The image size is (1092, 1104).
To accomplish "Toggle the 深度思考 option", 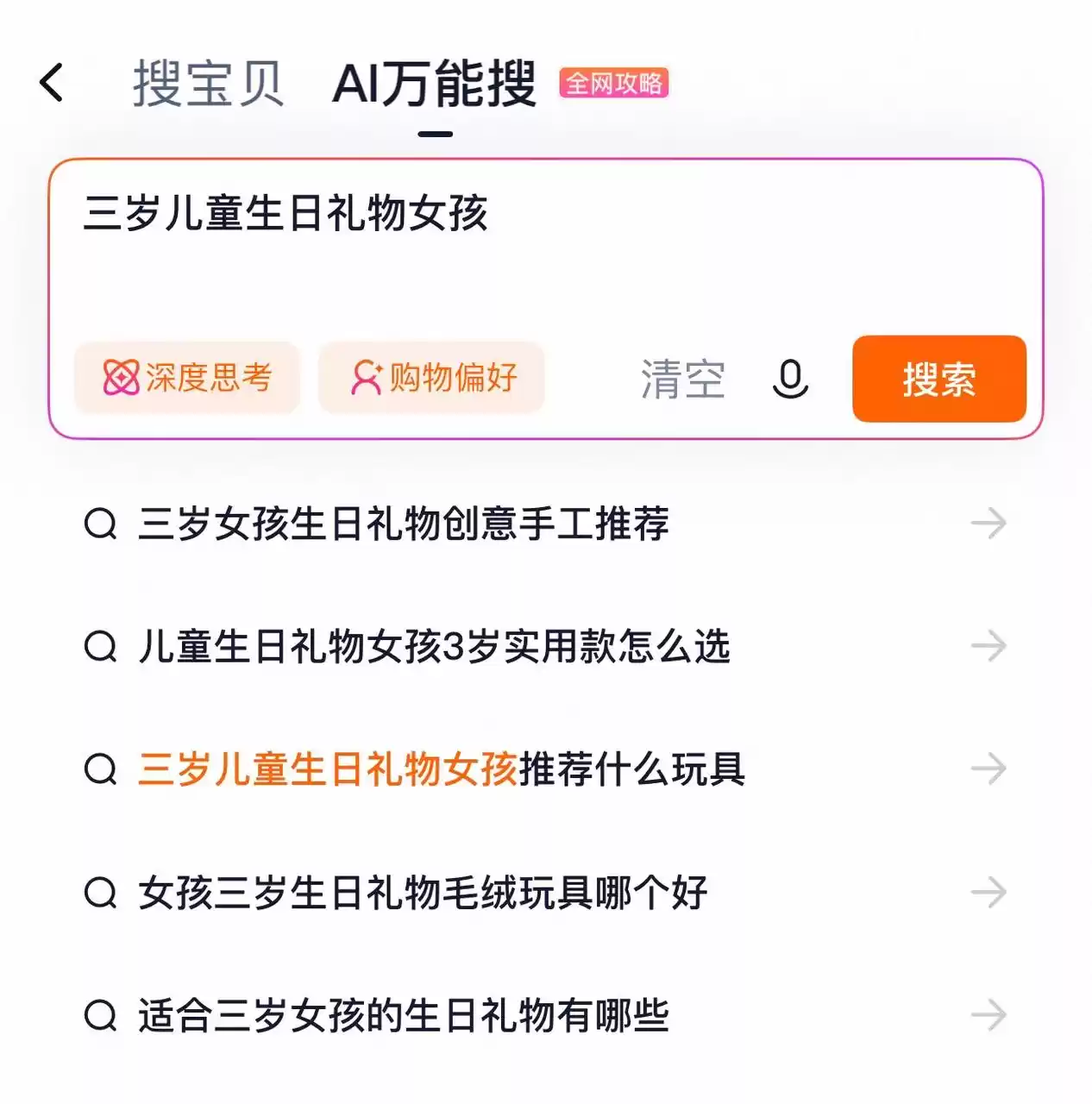I will tap(188, 377).
